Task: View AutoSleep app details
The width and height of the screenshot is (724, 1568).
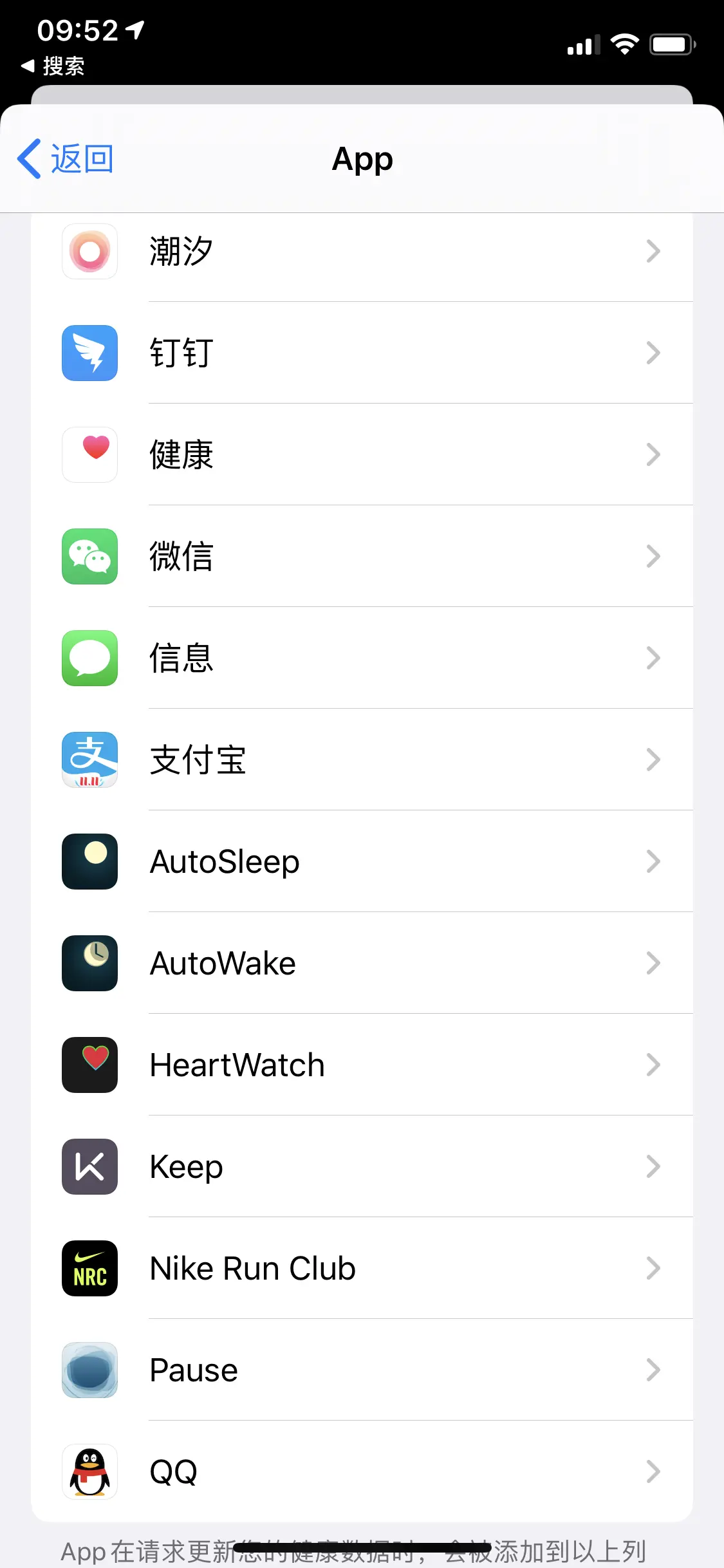Action: (362, 861)
